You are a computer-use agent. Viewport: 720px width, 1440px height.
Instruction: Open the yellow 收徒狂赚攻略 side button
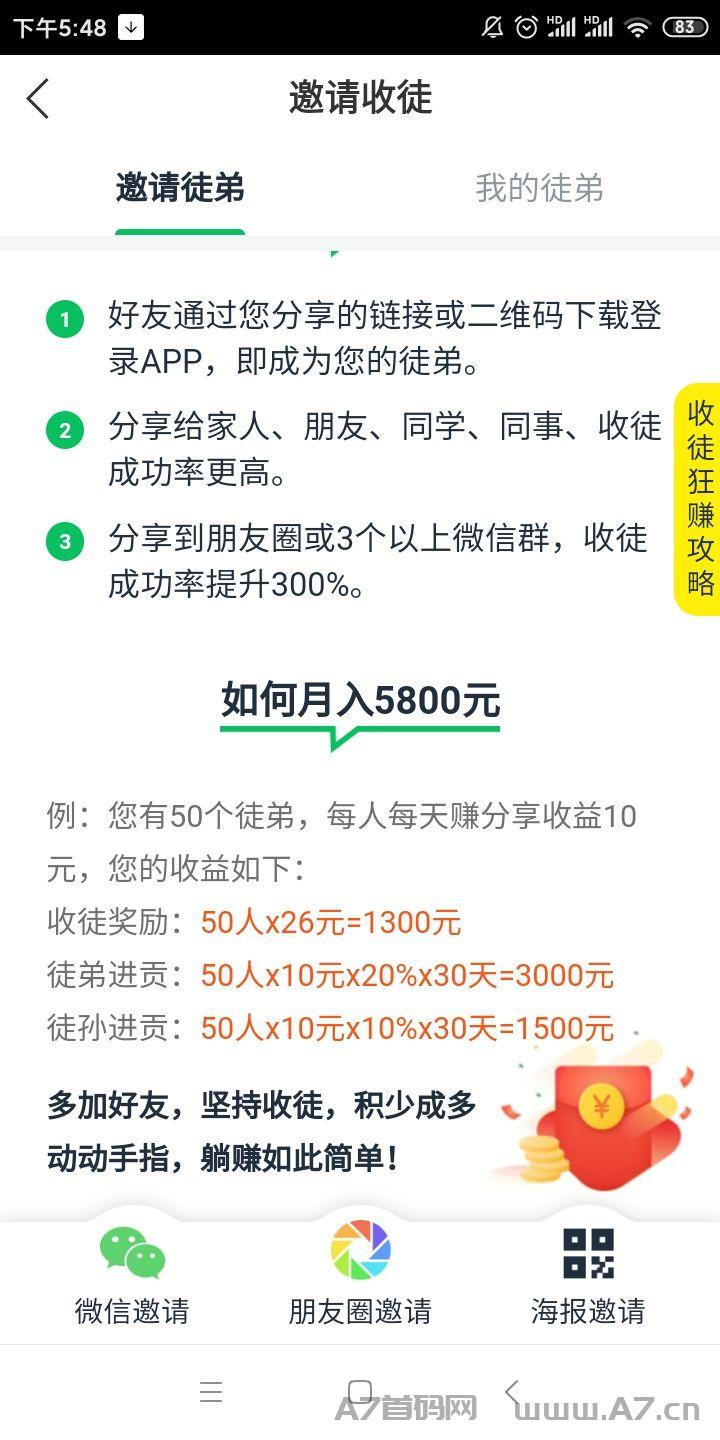coord(698,498)
